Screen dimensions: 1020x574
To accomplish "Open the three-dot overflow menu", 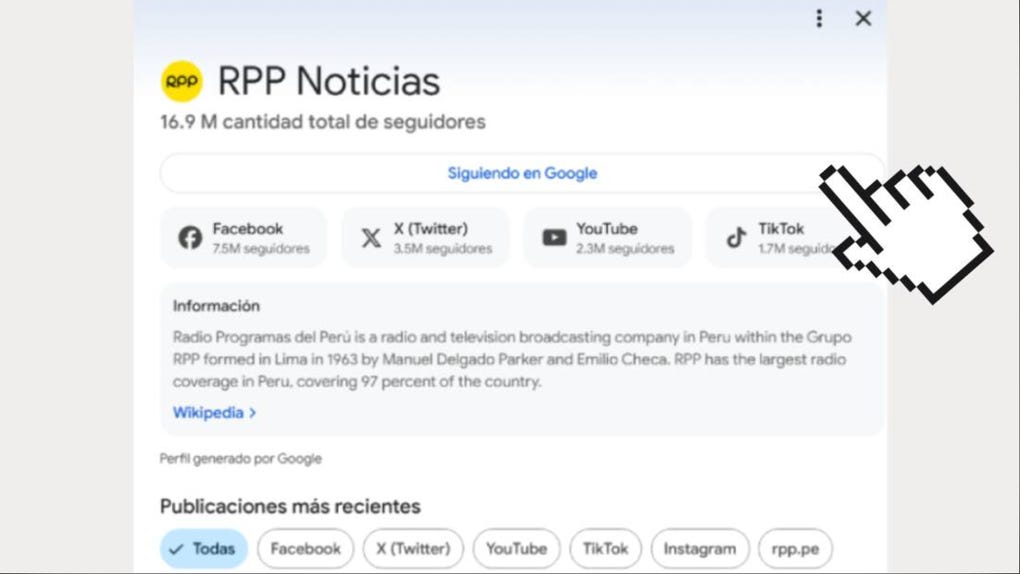I will pyautogui.click(x=819, y=18).
